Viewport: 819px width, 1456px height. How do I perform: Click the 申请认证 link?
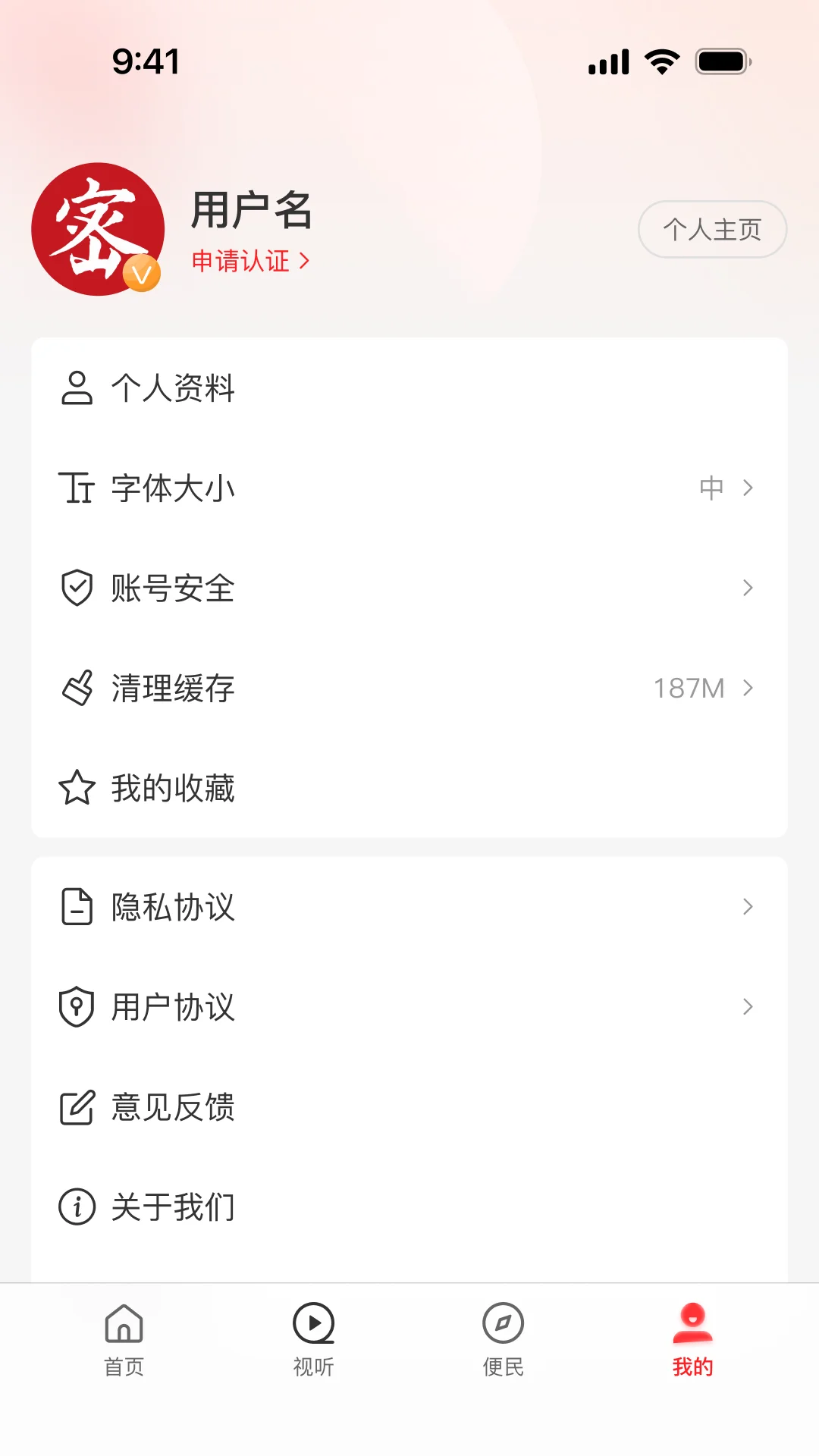pos(250,261)
